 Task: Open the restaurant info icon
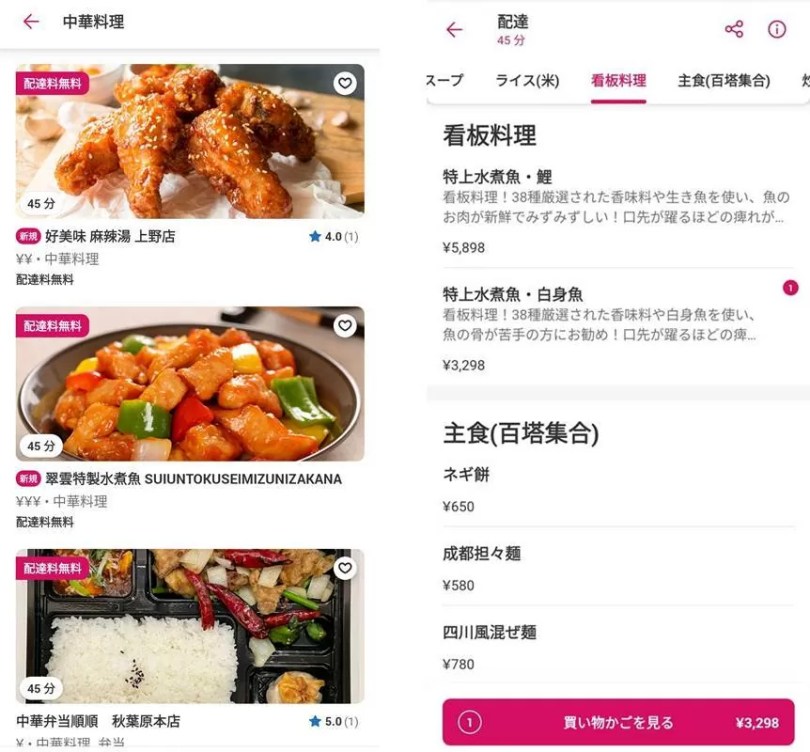click(x=777, y=29)
